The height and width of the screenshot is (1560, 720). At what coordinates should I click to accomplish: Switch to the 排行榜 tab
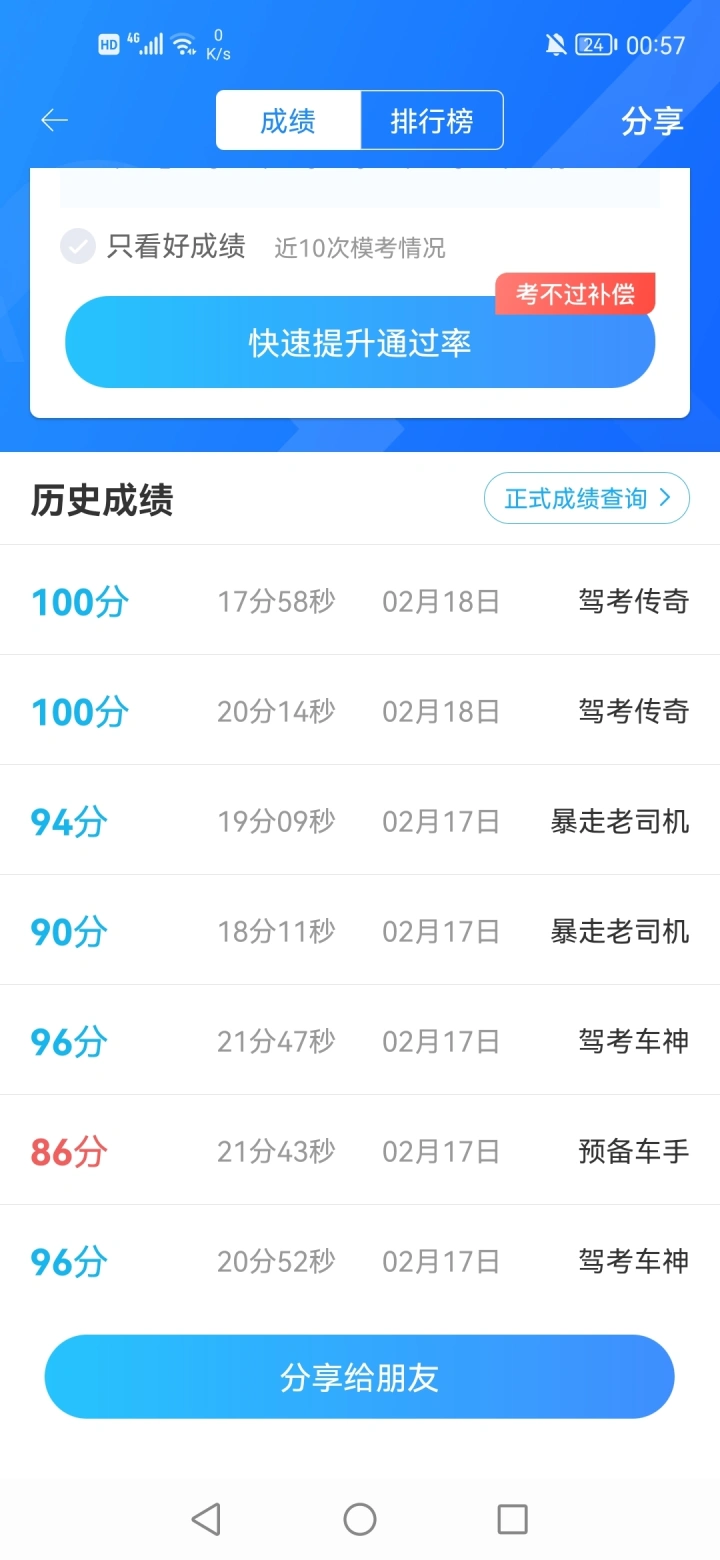[432, 121]
